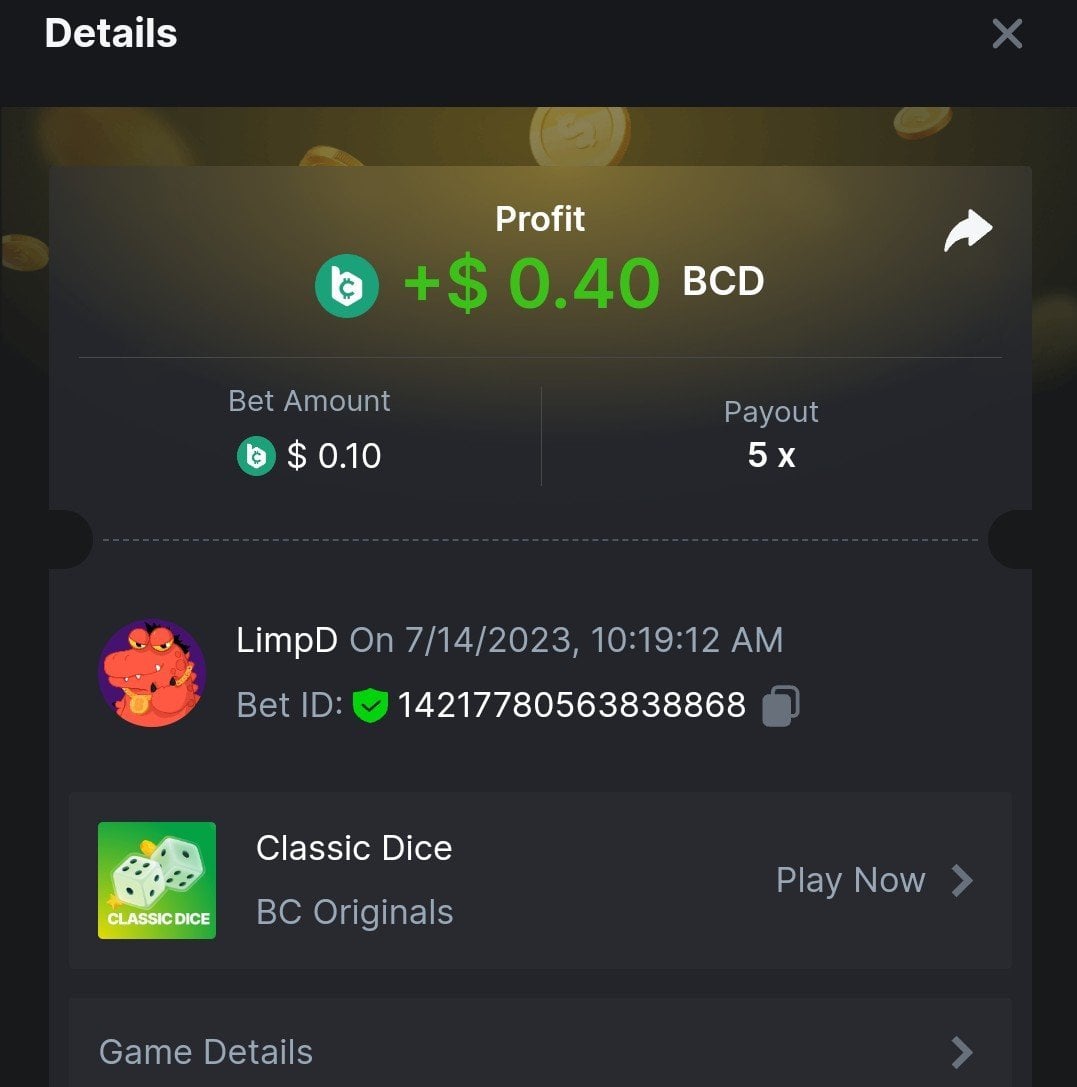Open the Classic Dice game row
Image resolution: width=1077 pixels, height=1087 pixels.
(x=540, y=880)
